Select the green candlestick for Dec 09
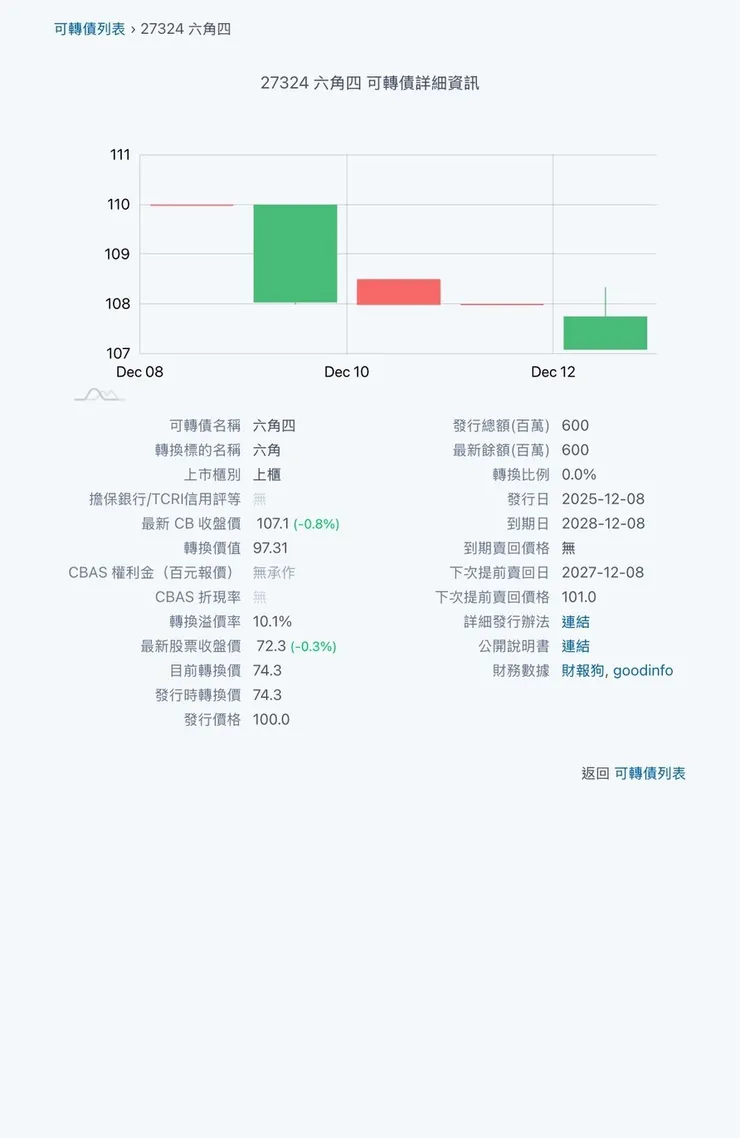 (x=294, y=253)
